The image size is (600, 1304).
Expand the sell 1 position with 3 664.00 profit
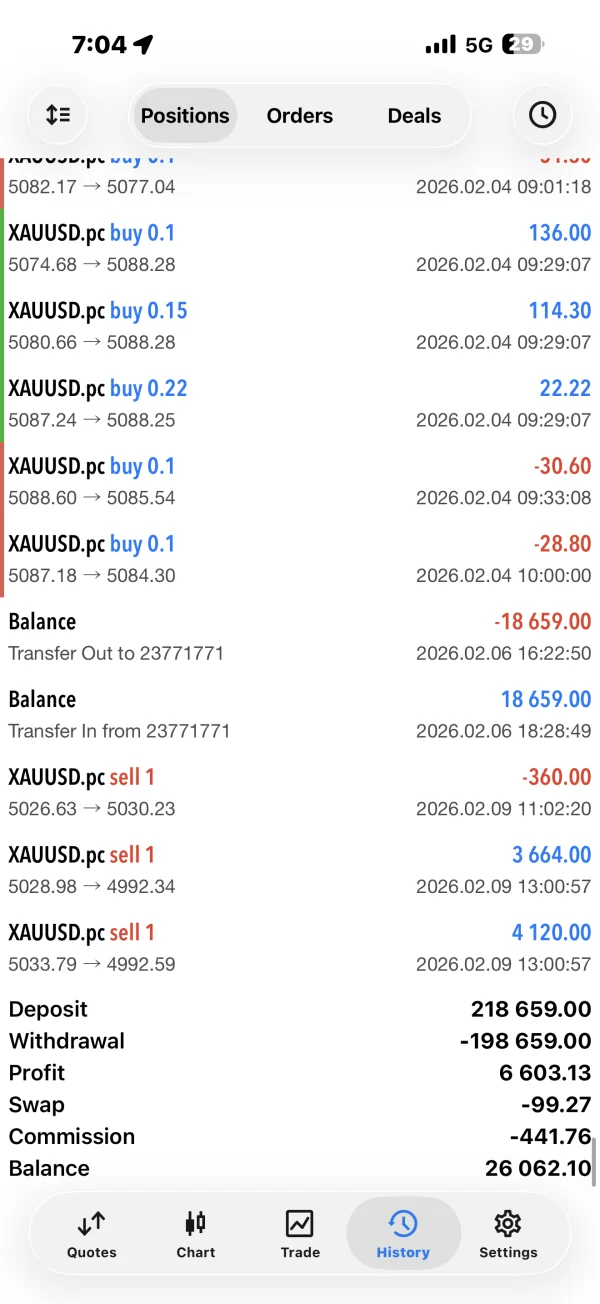pos(300,871)
